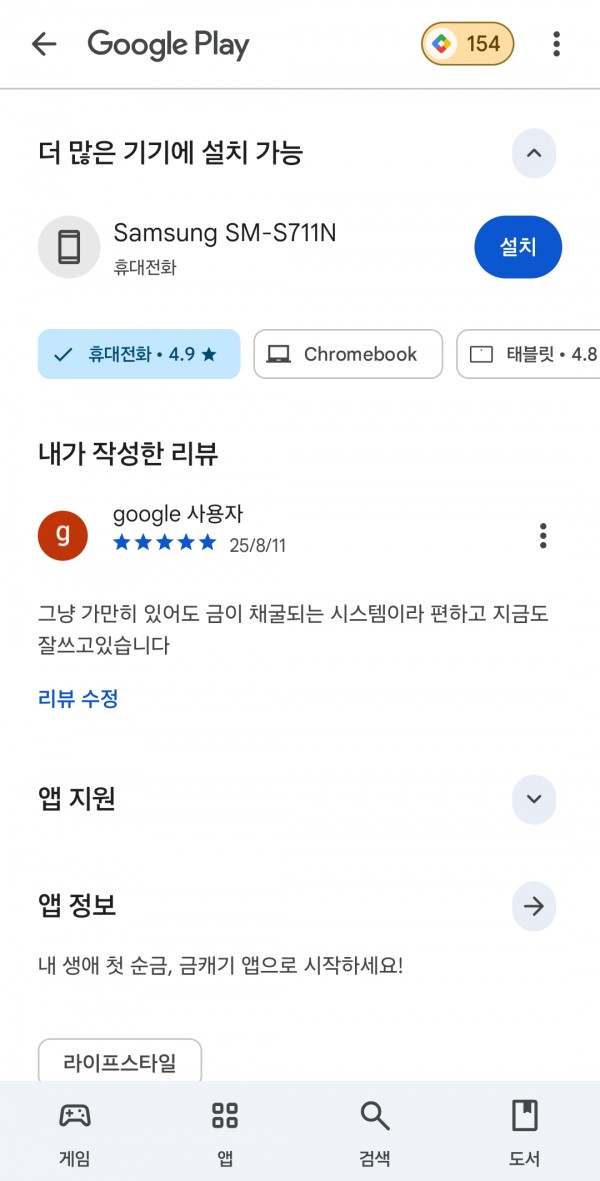Tap the 라이프스타일 category chip
The height and width of the screenshot is (1181, 600).
click(120, 1063)
